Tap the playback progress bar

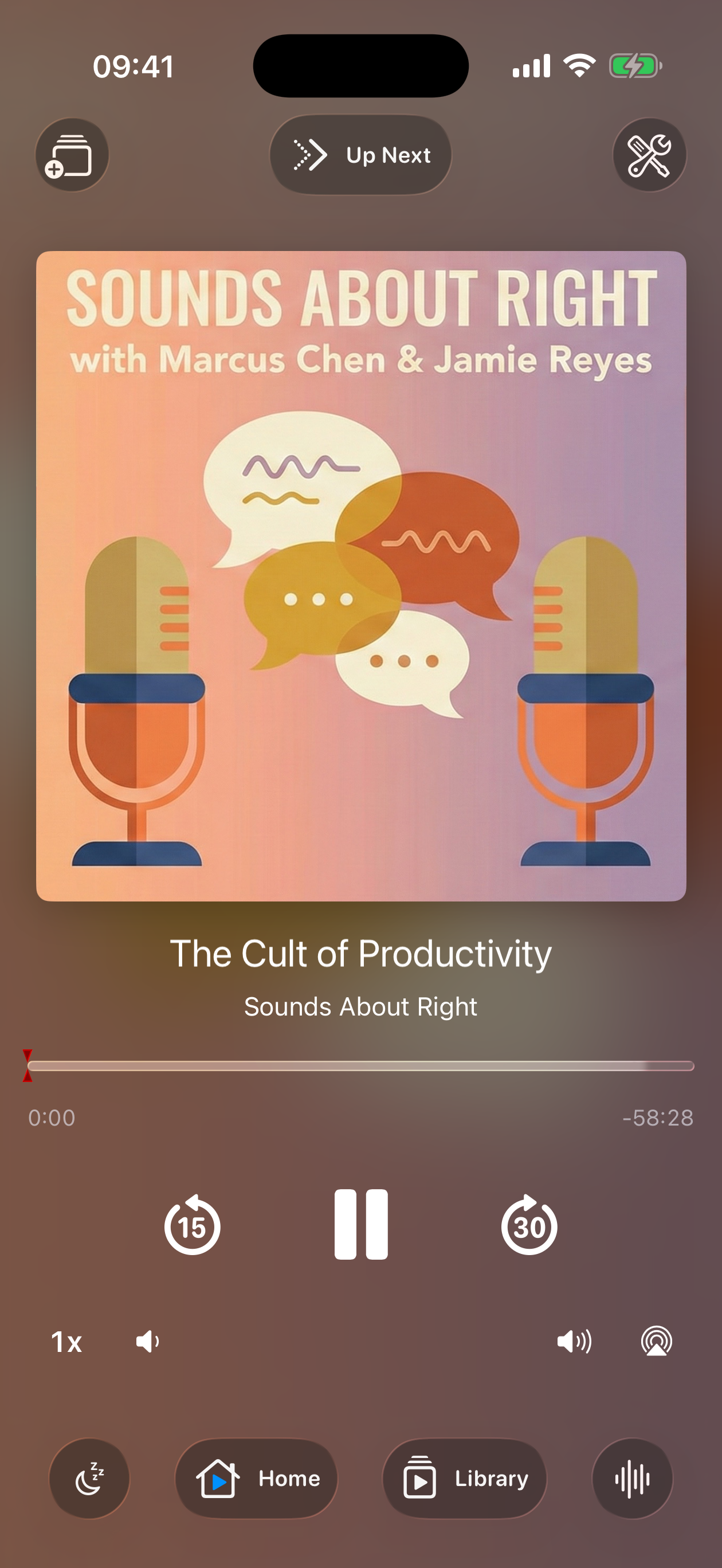tap(360, 1065)
